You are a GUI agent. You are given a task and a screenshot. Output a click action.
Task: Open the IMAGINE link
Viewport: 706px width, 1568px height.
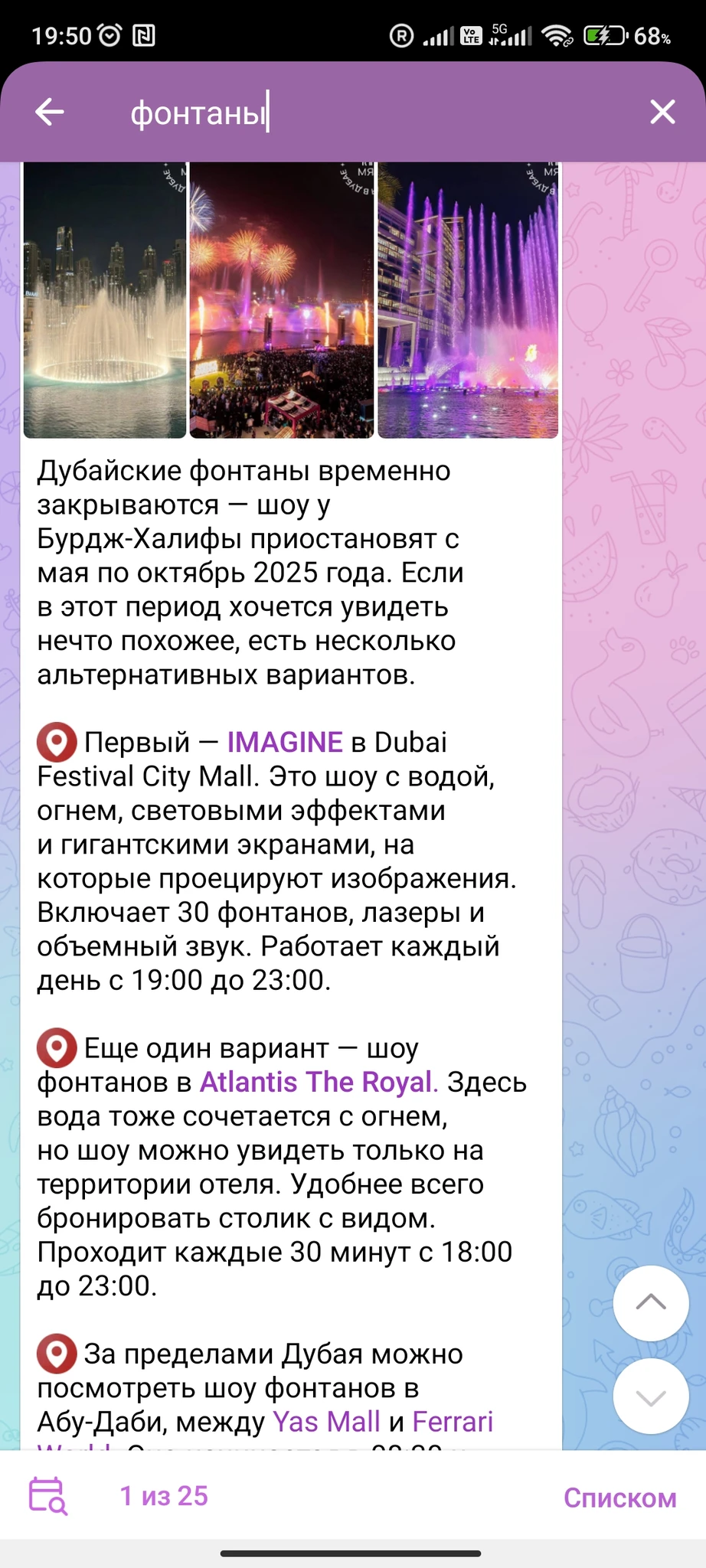pos(285,742)
